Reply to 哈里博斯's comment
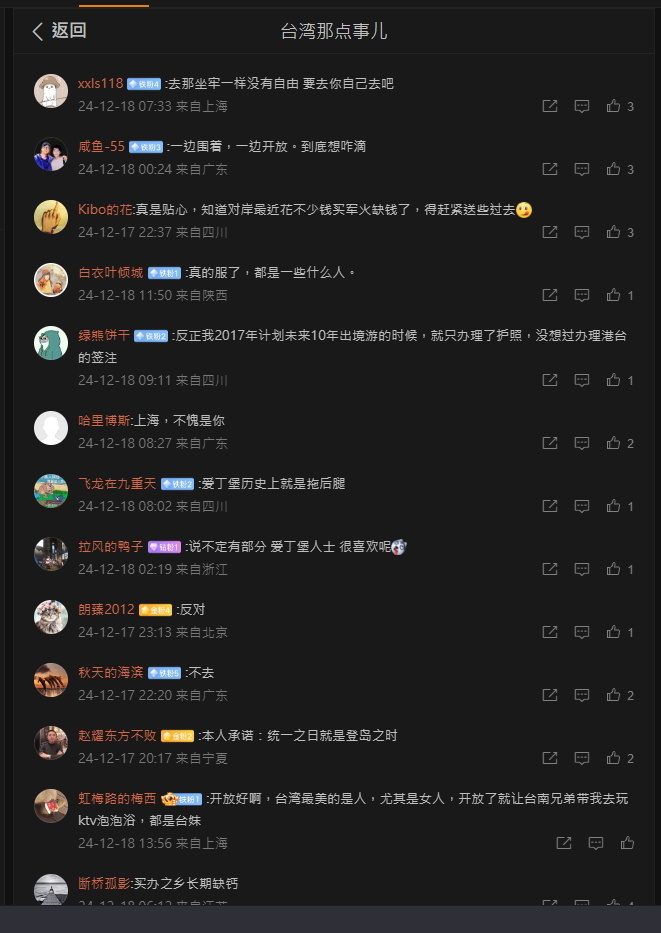The height and width of the screenshot is (933, 661). [x=581, y=443]
